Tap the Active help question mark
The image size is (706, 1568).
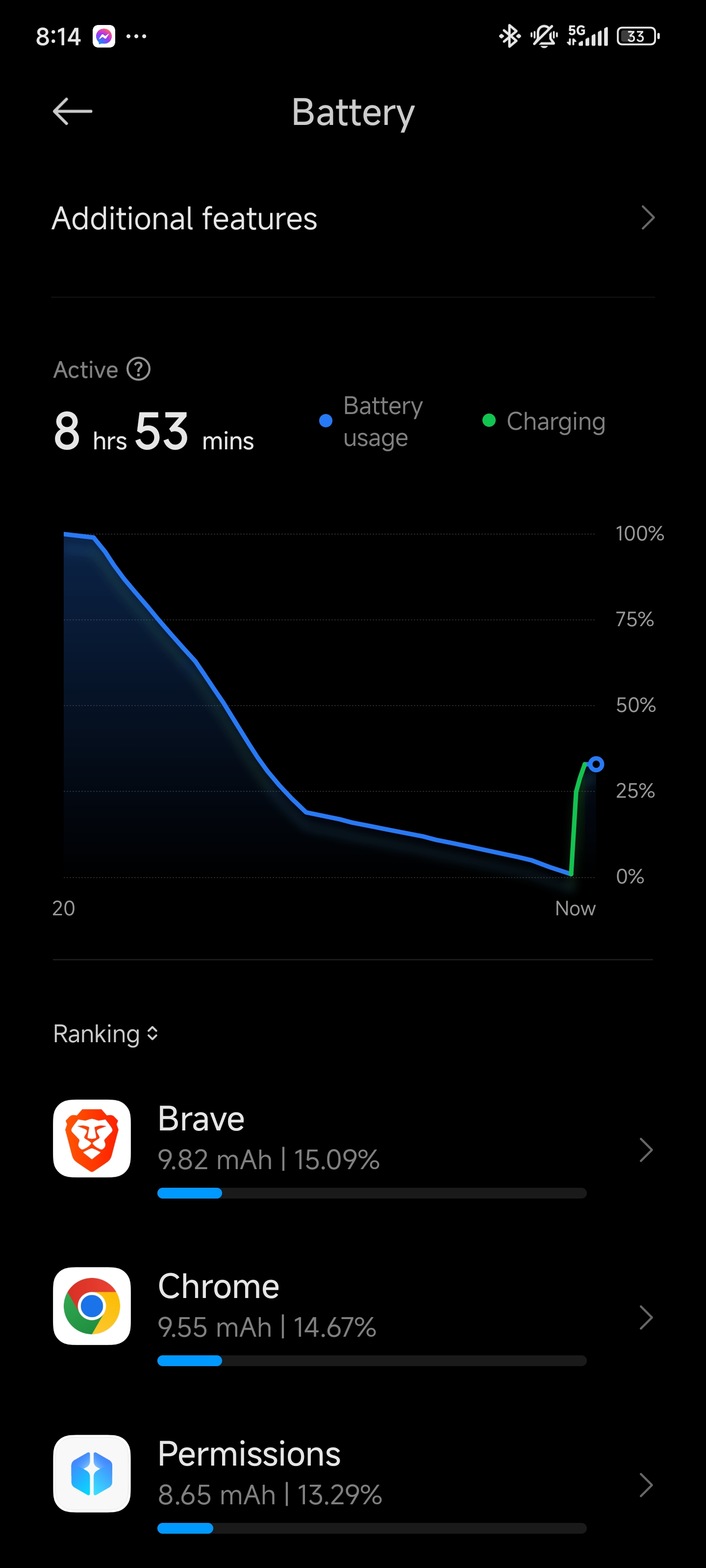138,369
